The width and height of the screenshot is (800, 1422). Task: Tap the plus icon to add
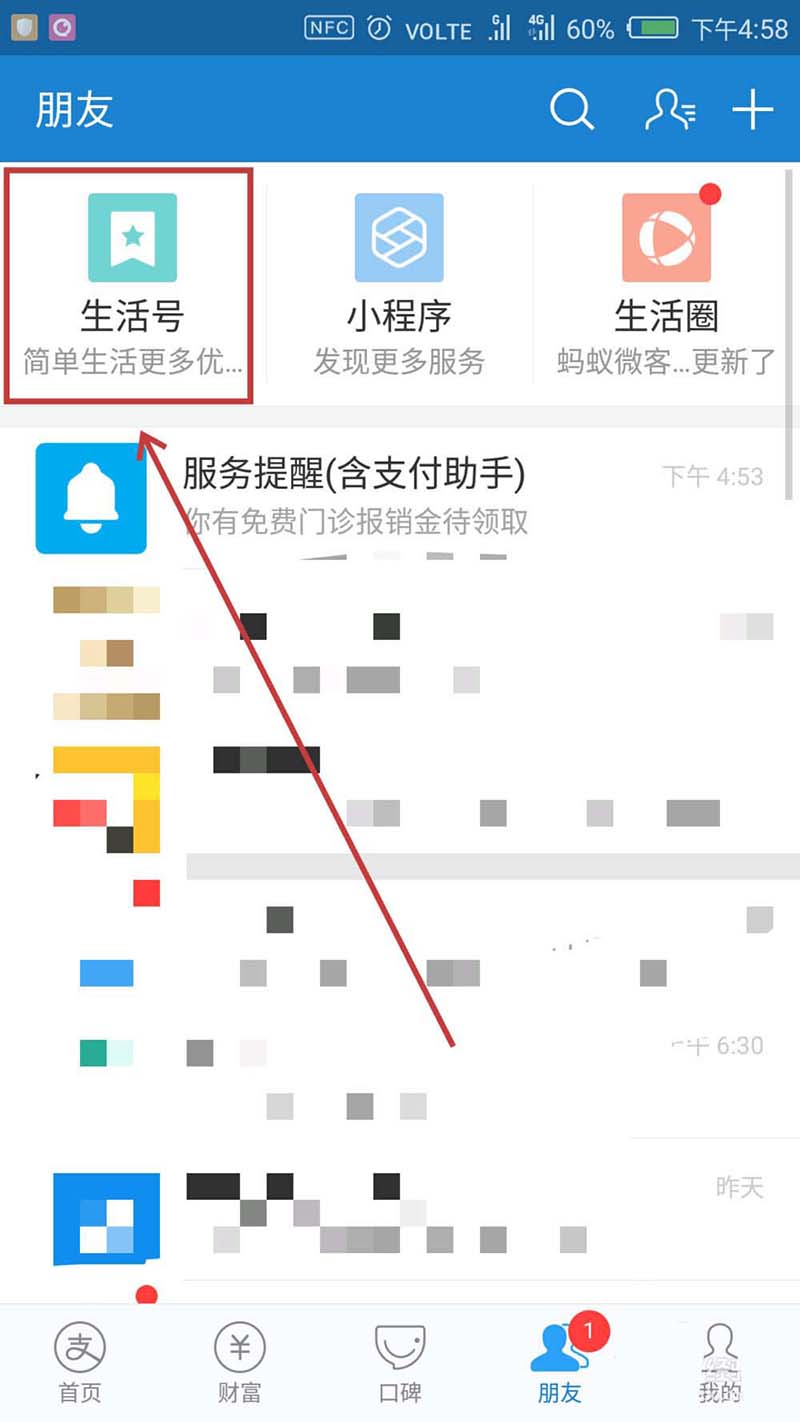(753, 110)
